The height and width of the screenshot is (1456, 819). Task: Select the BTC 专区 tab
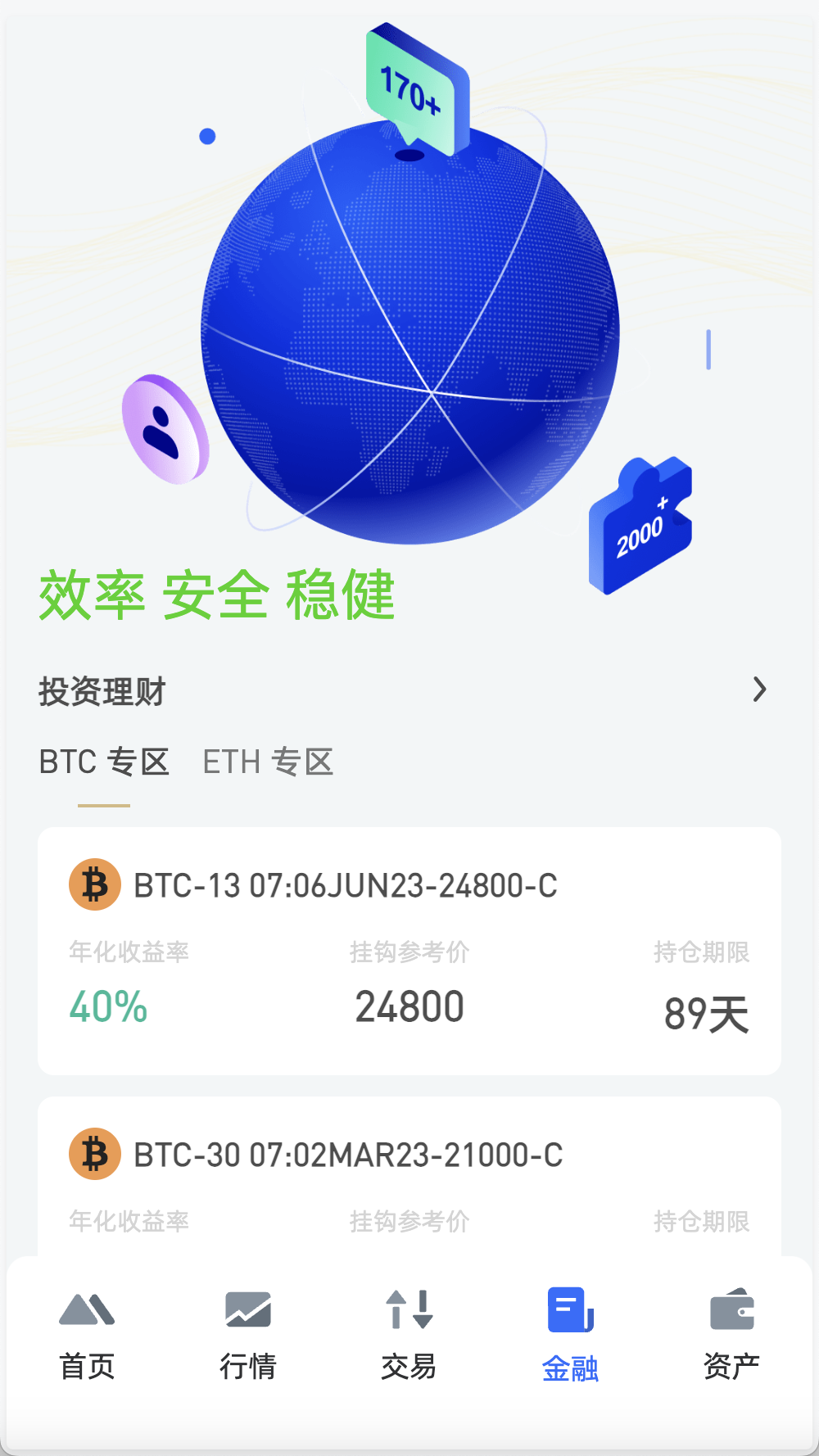pyautogui.click(x=104, y=762)
